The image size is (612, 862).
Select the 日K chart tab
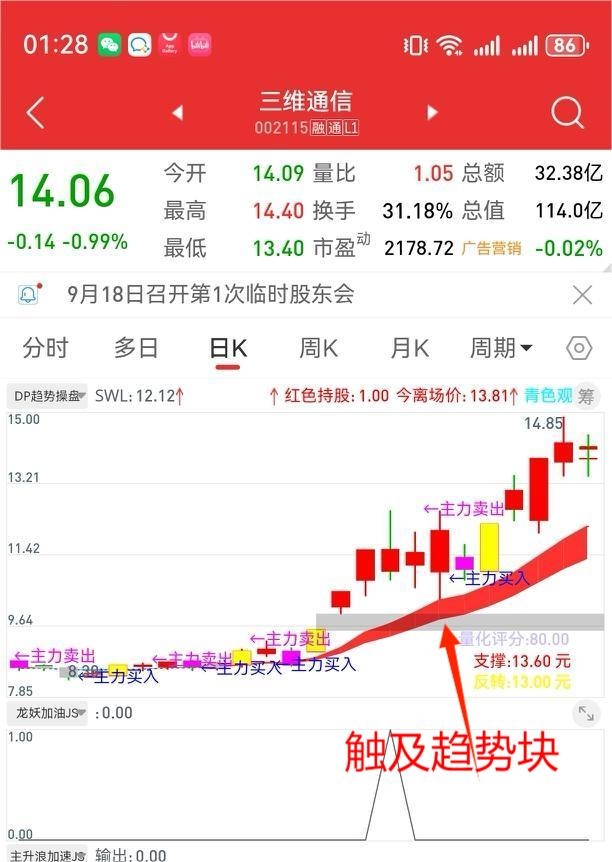coord(228,348)
